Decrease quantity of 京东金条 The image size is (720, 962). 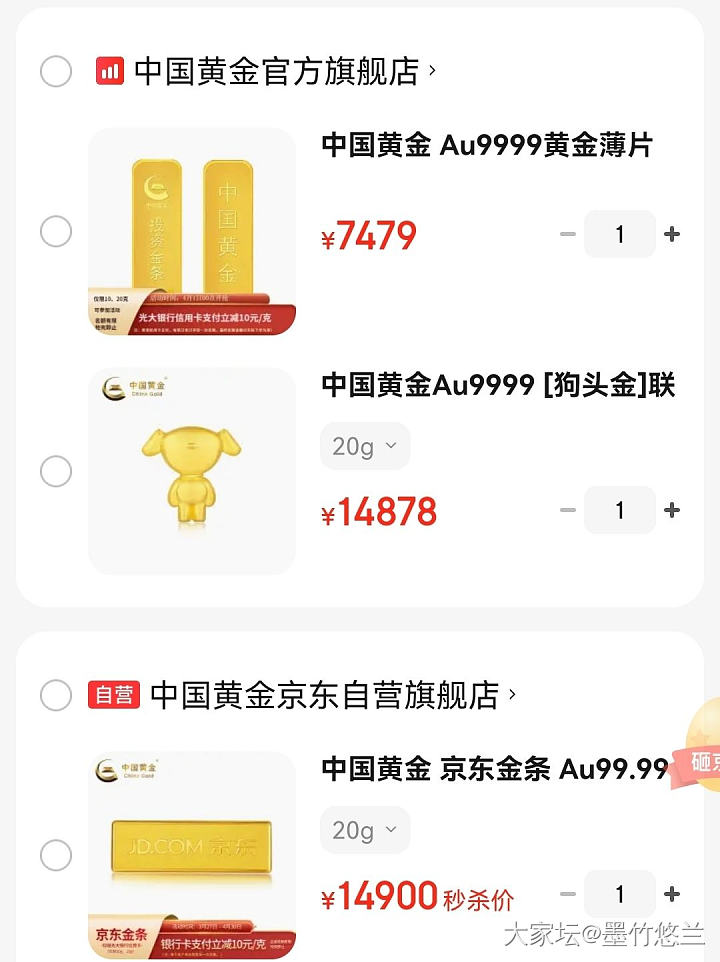568,894
